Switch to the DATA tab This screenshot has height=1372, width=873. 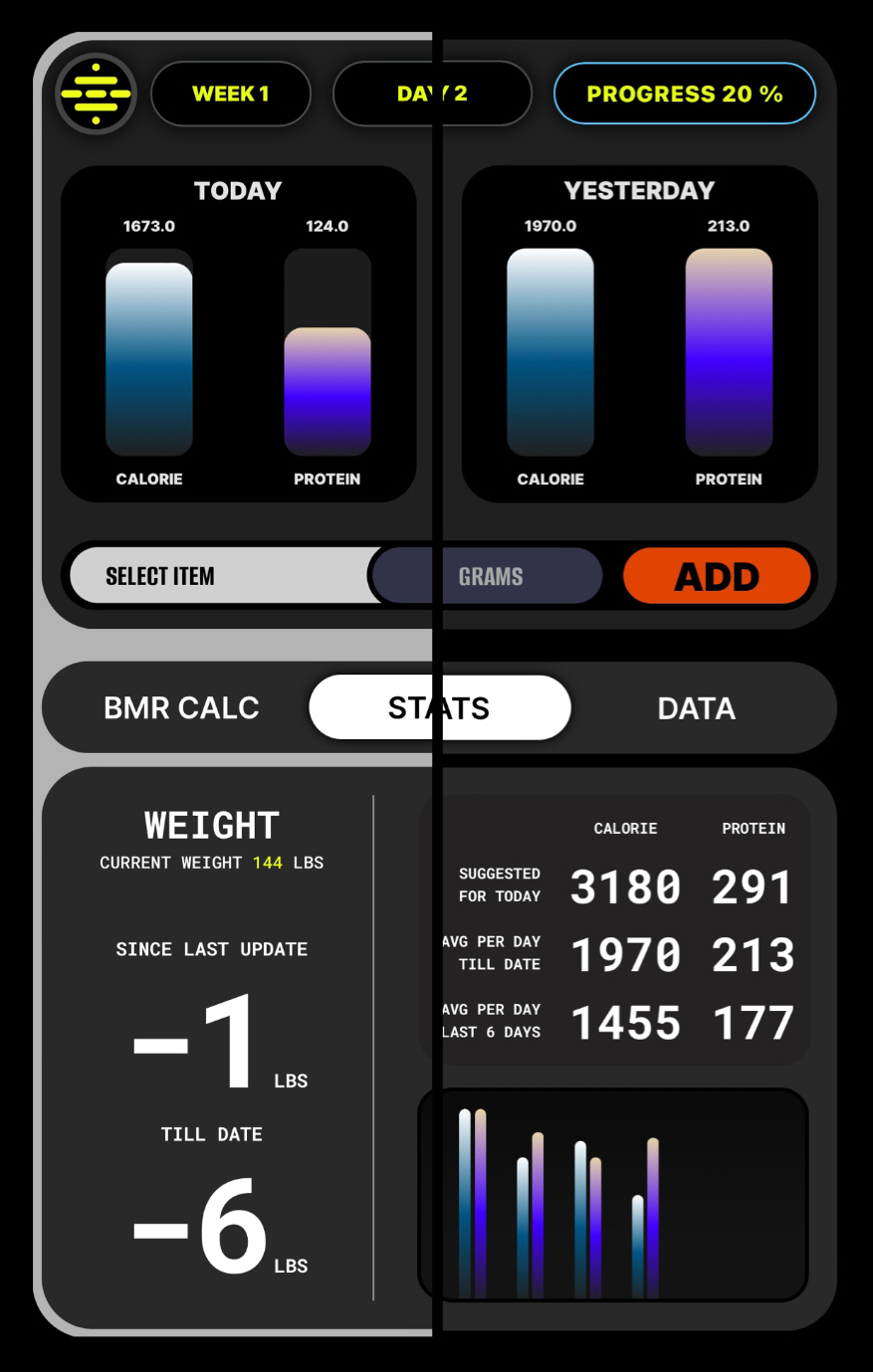tap(696, 707)
